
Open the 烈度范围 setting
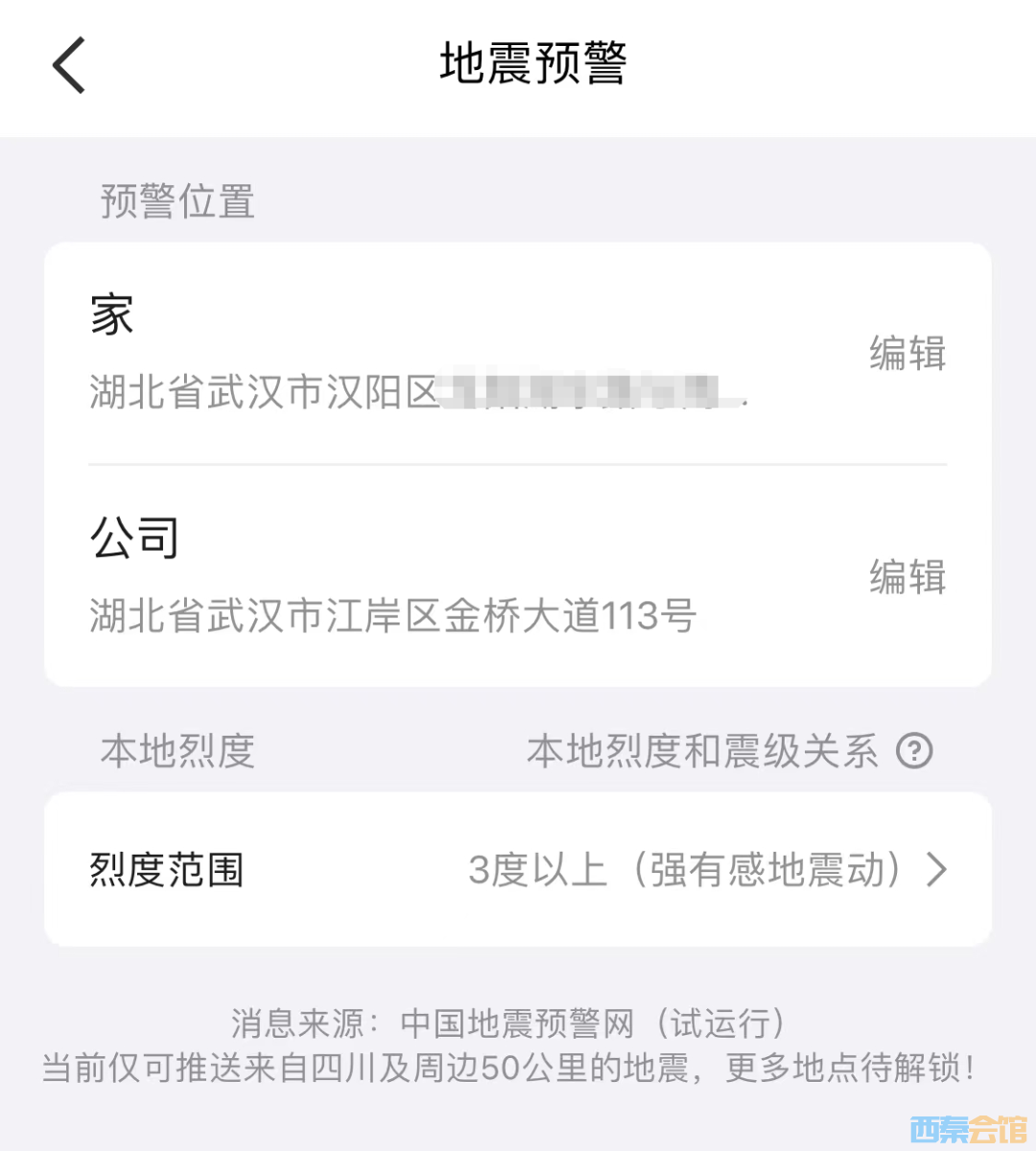coord(518,870)
